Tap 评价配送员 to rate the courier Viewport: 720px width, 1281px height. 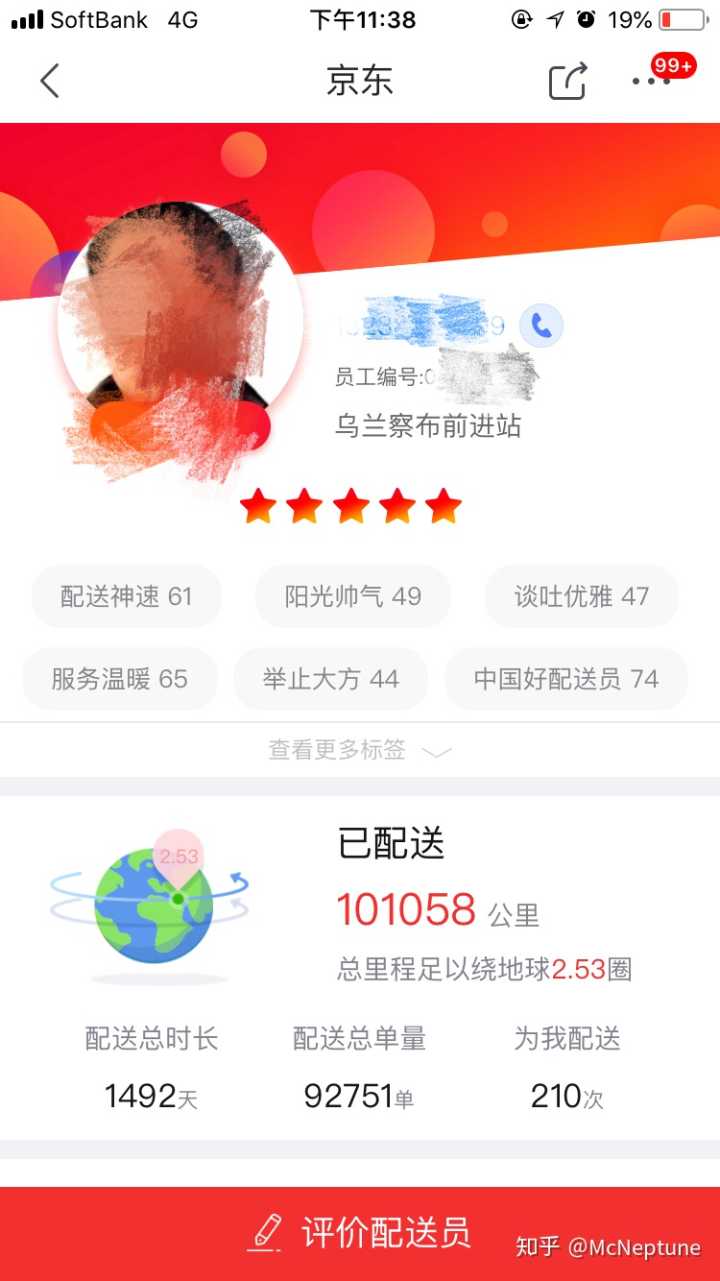[360, 1233]
